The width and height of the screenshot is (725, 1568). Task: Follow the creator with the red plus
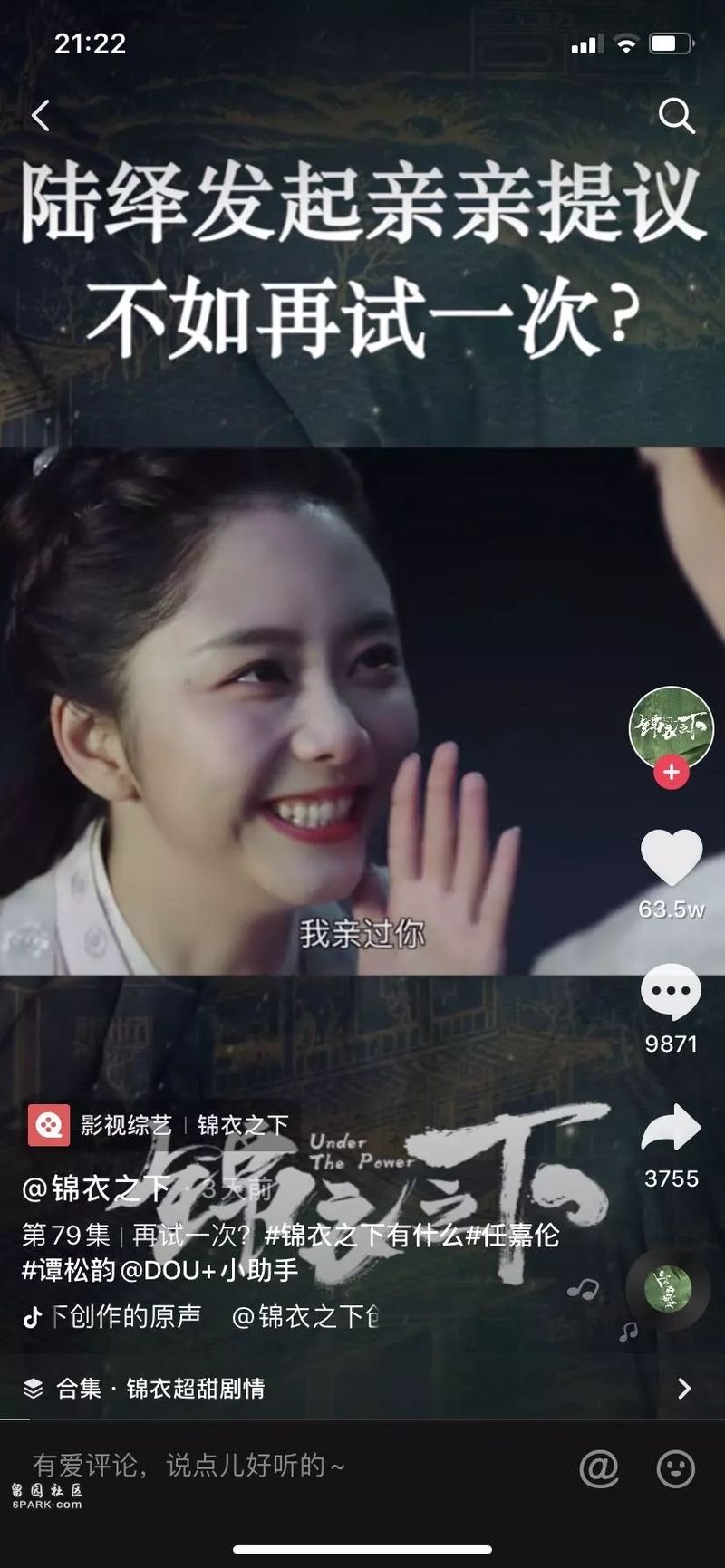coord(671,772)
